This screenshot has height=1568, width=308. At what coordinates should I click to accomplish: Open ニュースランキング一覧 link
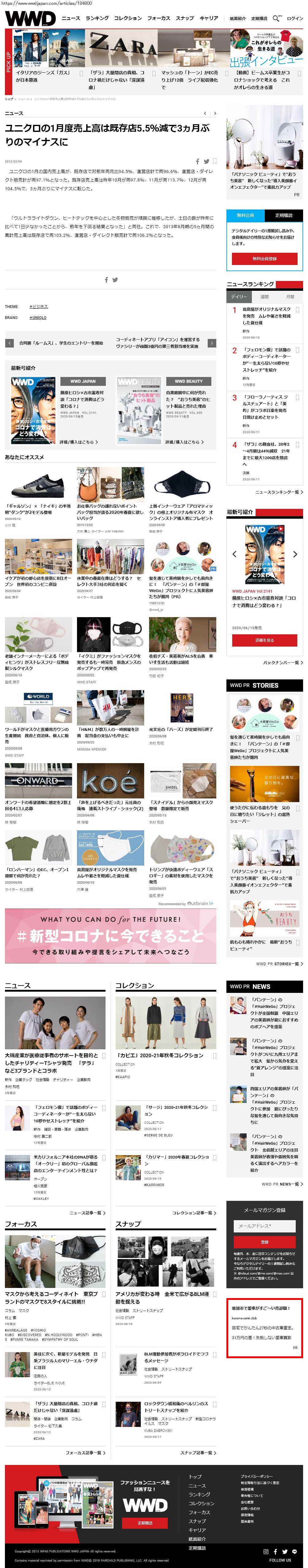279,492
